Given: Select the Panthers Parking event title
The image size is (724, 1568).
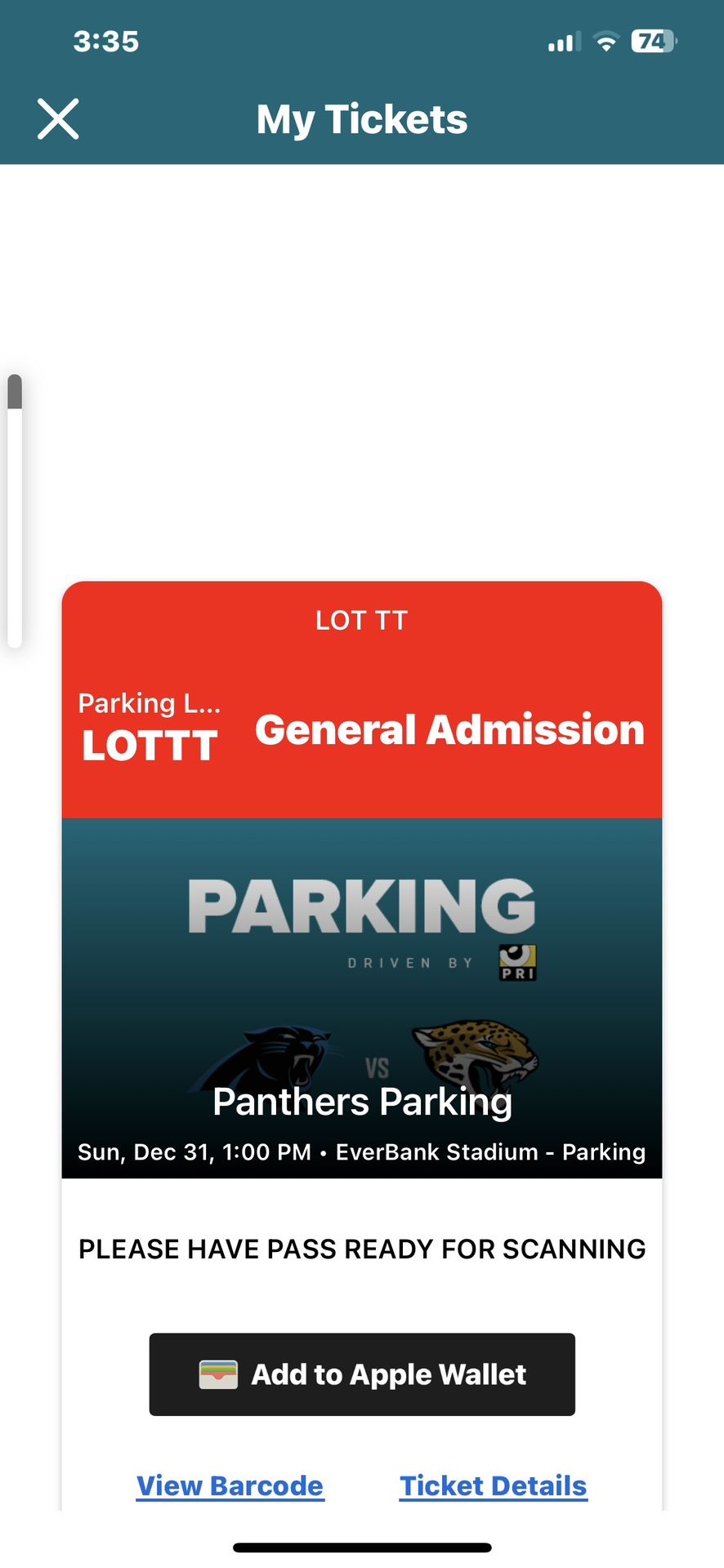Looking at the screenshot, I should pos(361,1101).
